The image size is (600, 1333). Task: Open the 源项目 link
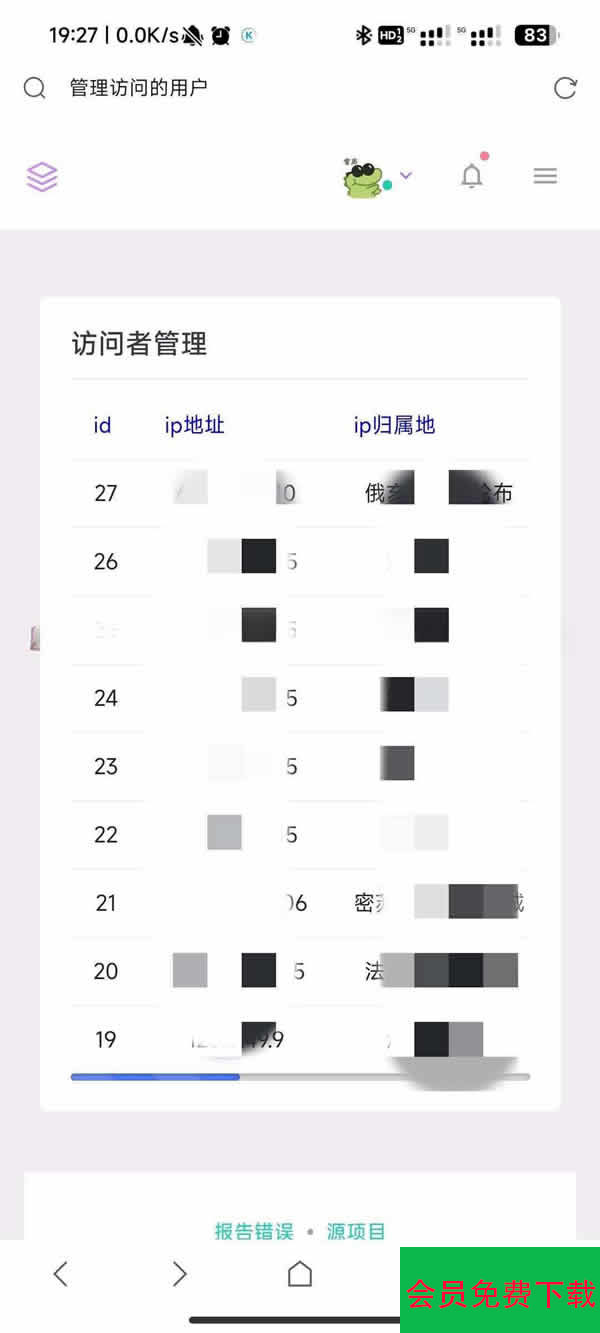pos(356,1231)
